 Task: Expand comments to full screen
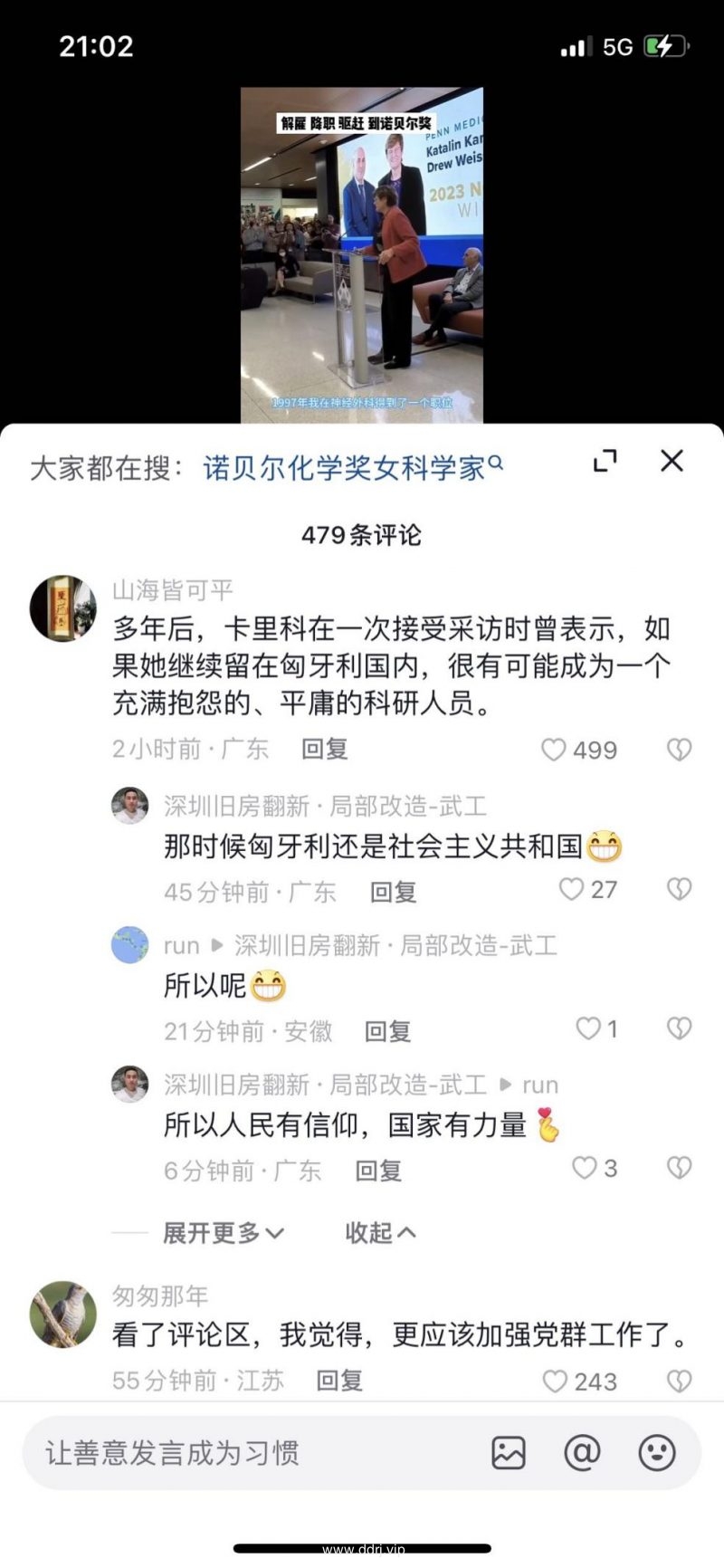click(x=605, y=461)
